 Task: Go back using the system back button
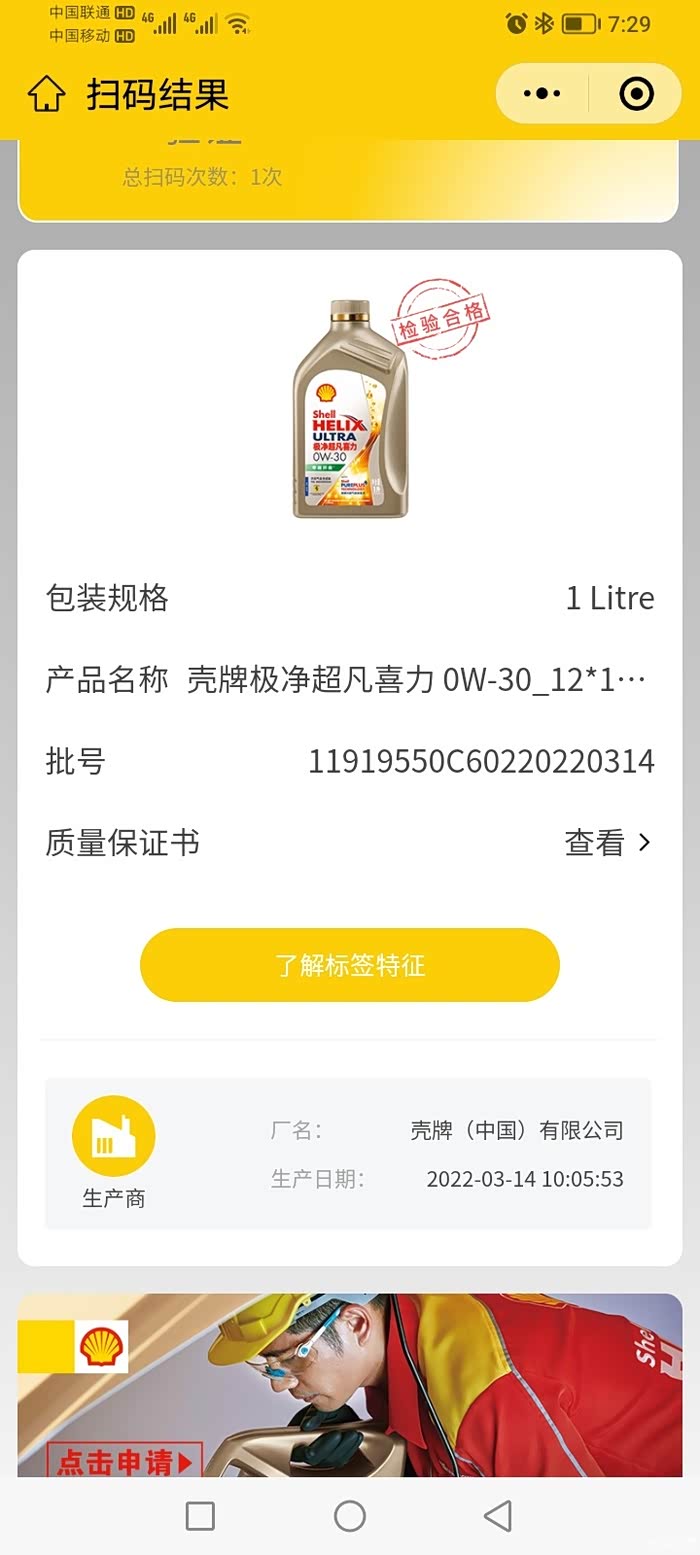[497, 1516]
